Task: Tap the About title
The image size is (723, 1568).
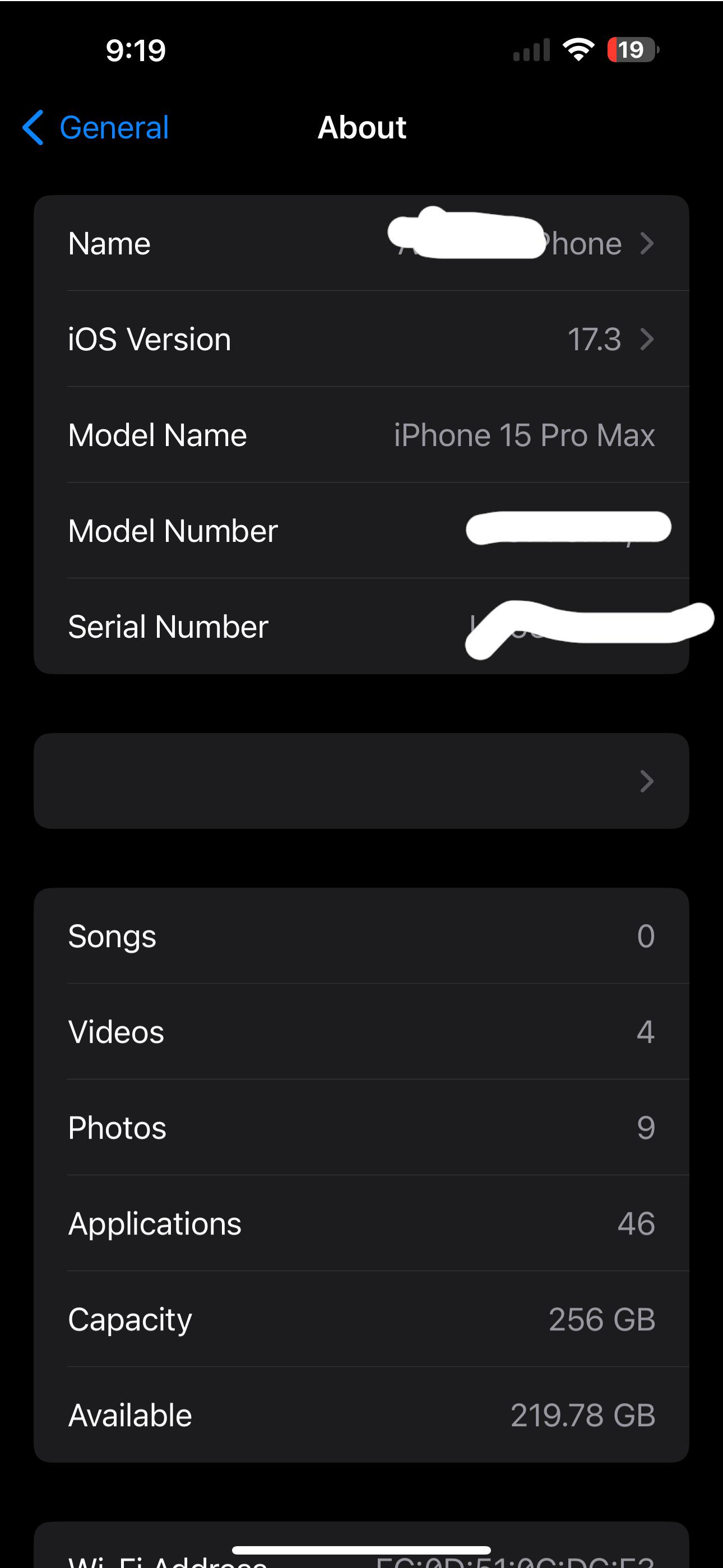Action: [361, 128]
